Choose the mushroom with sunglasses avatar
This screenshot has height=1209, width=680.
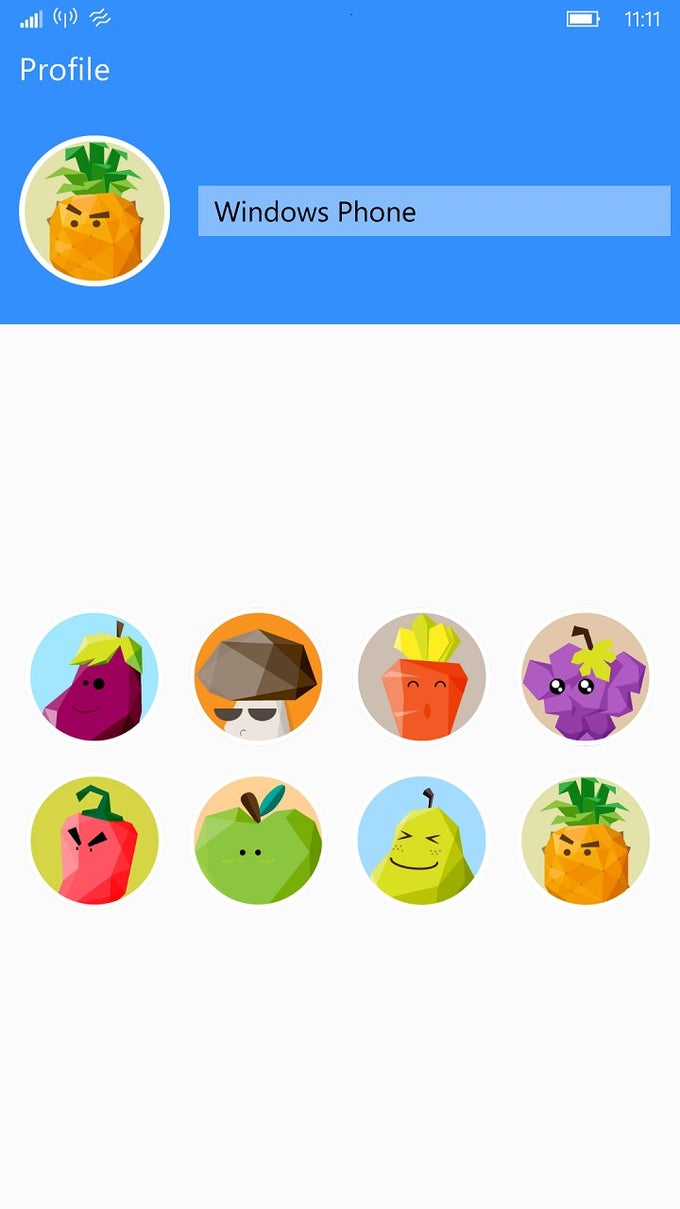click(258, 677)
